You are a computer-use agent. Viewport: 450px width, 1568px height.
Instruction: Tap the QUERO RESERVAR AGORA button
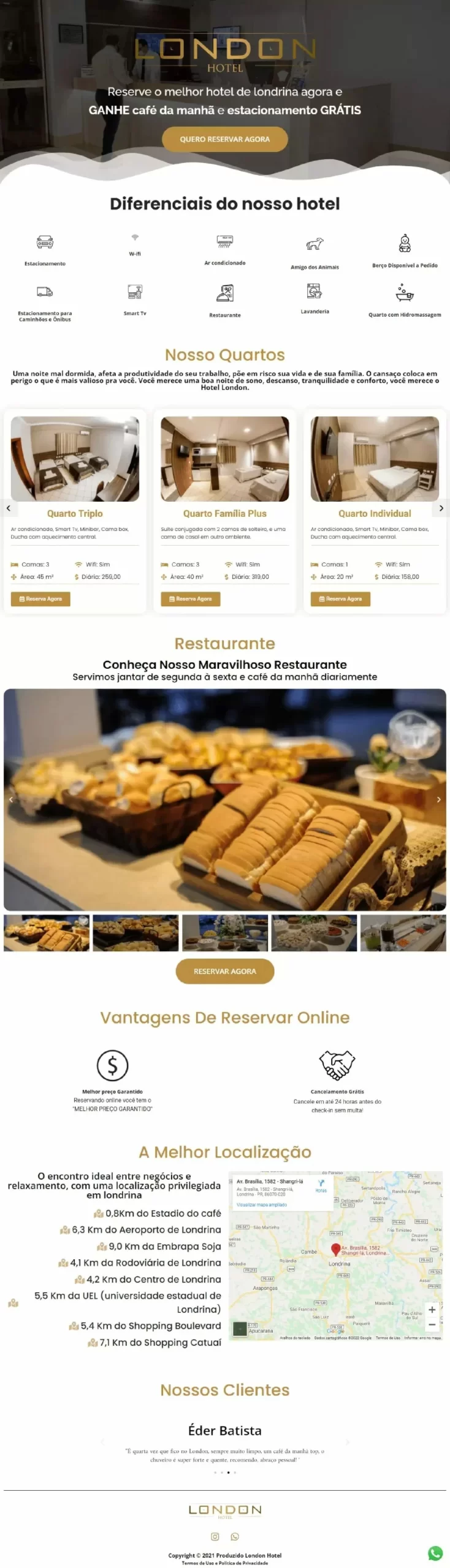(224, 139)
